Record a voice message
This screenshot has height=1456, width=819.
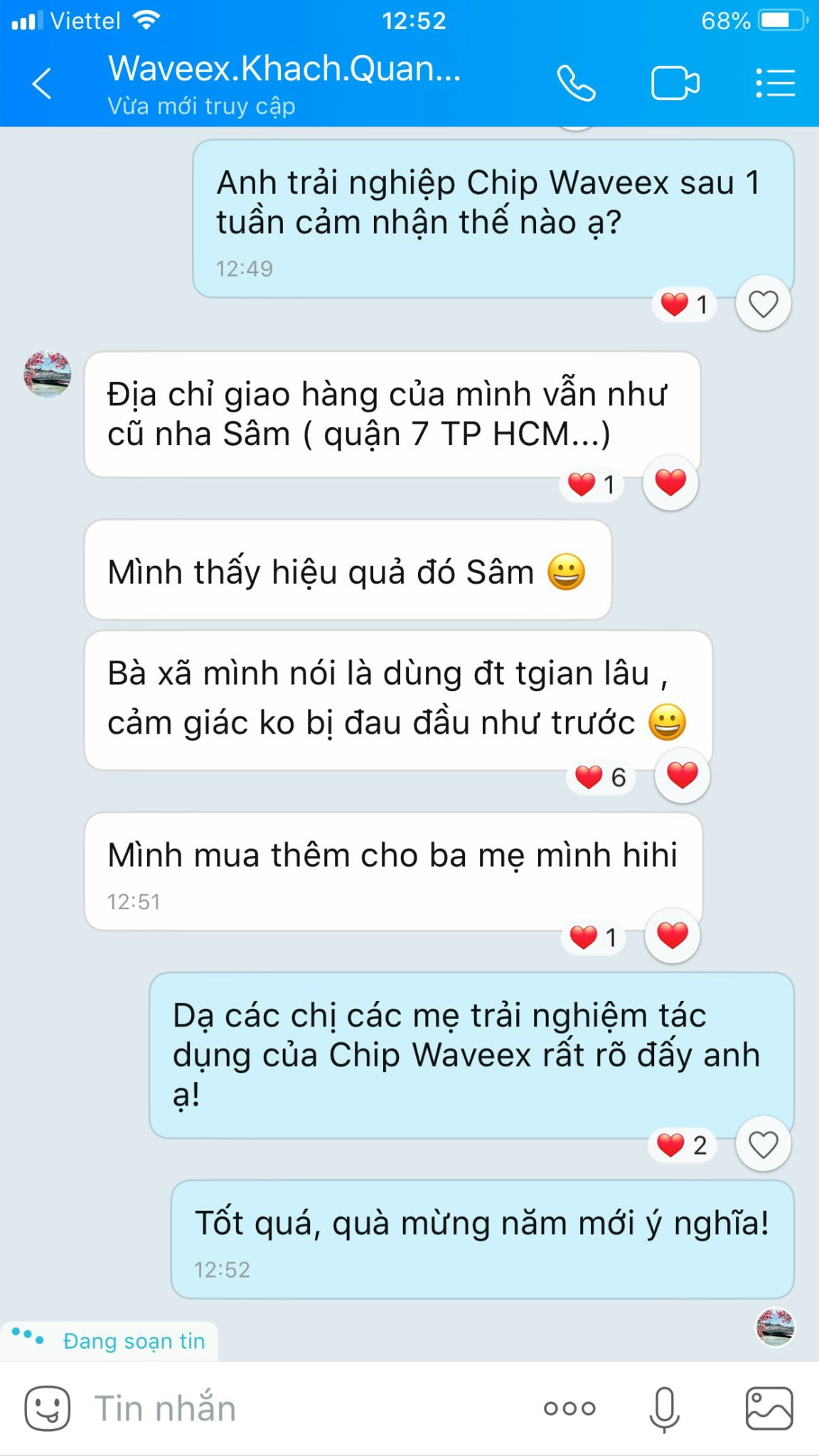pos(664,1408)
